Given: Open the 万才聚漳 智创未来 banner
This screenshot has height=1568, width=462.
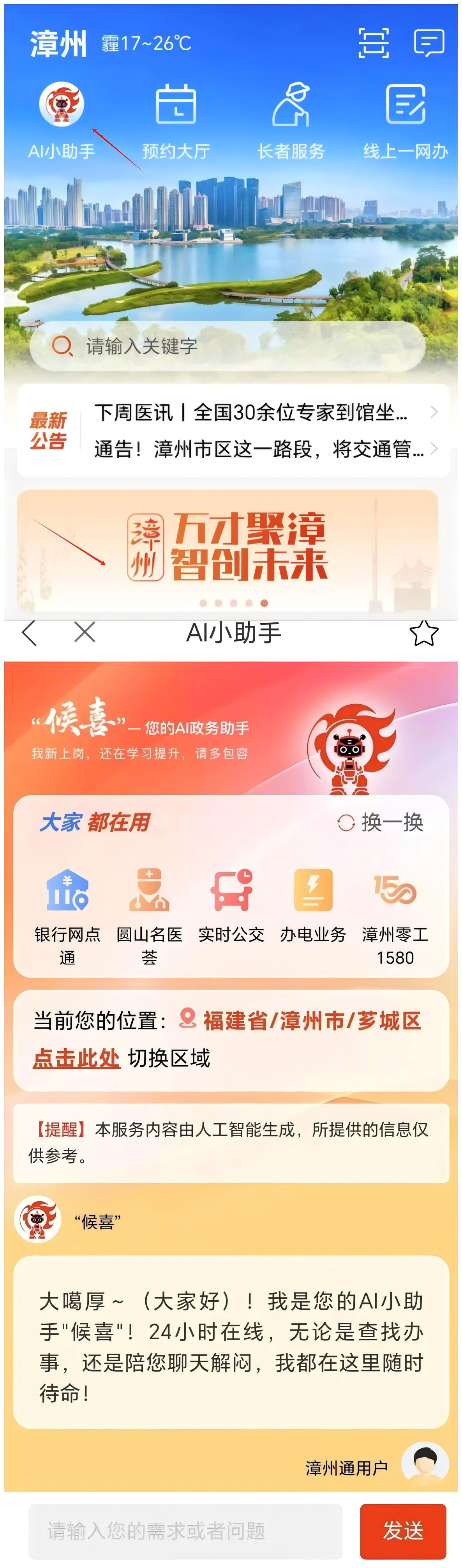Looking at the screenshot, I should point(227,546).
